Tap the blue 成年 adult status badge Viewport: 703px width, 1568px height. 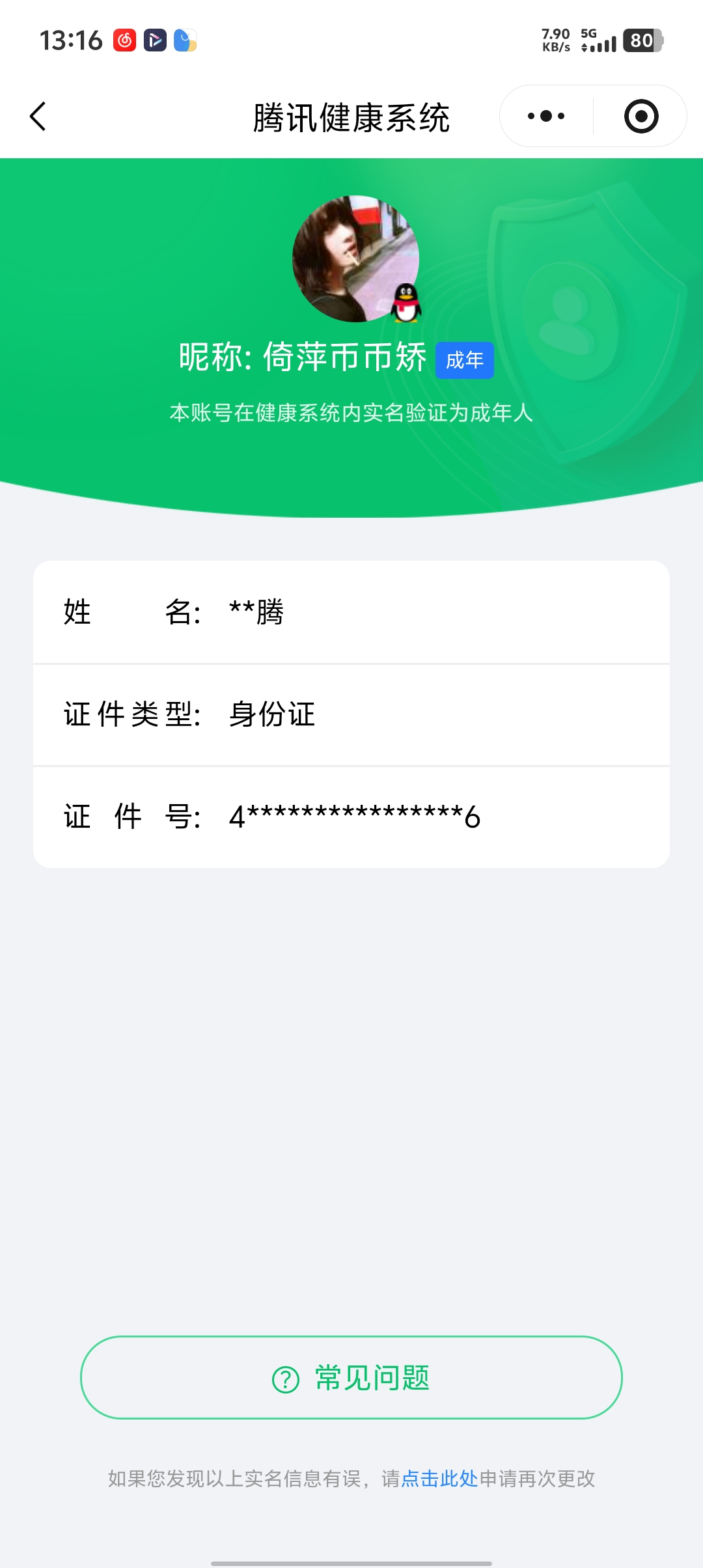465,359
